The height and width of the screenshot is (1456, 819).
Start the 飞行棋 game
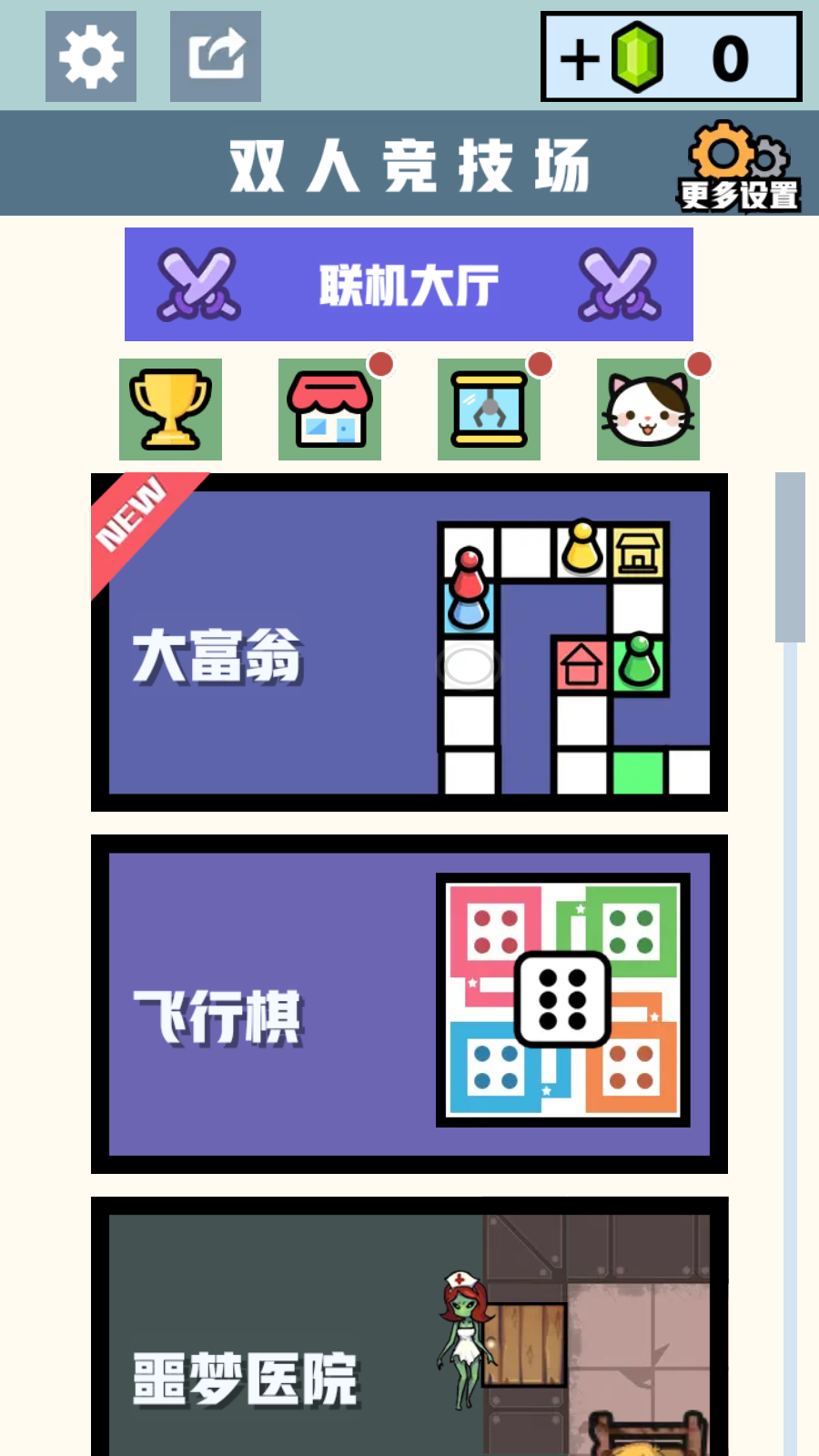click(409, 1004)
